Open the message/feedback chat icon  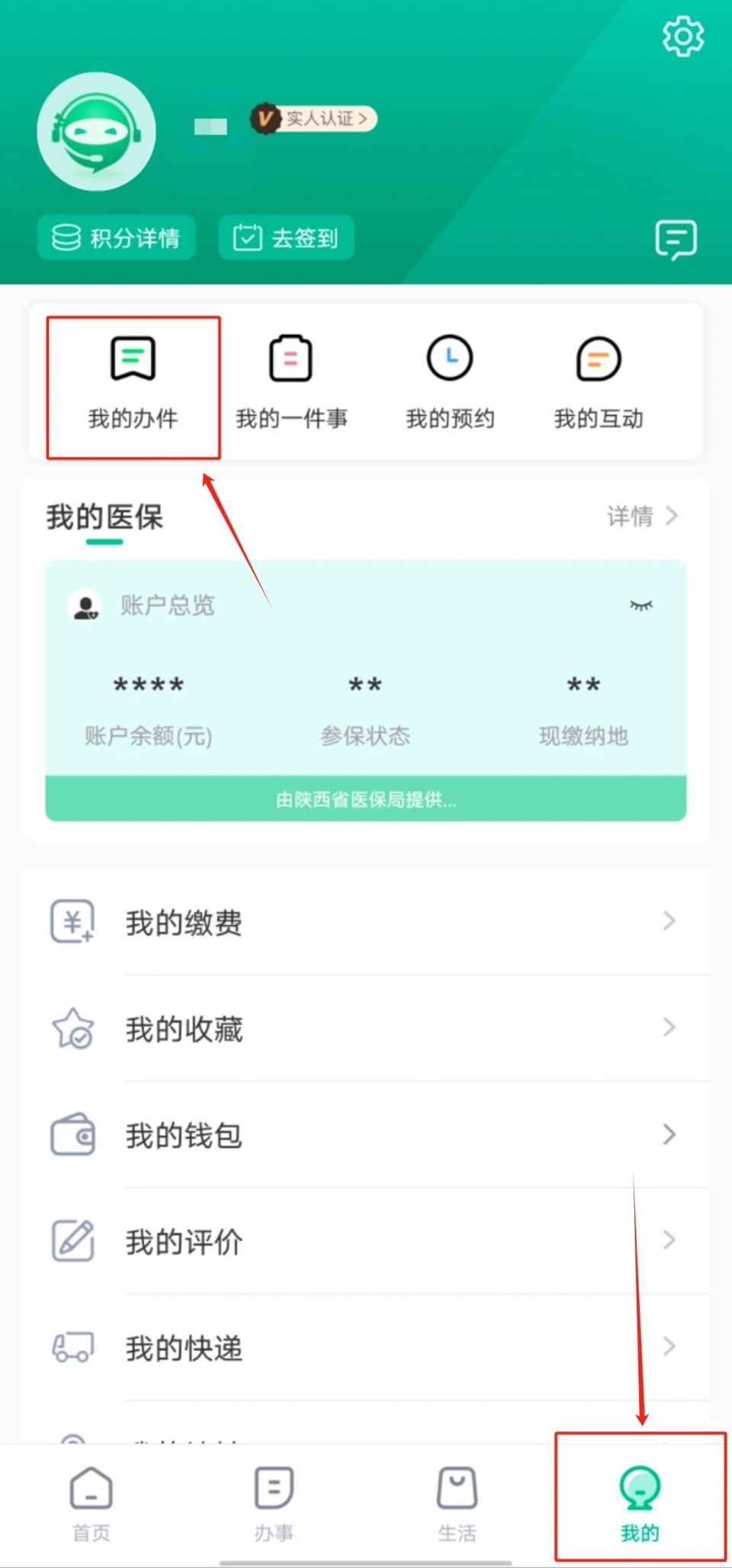coord(676,239)
